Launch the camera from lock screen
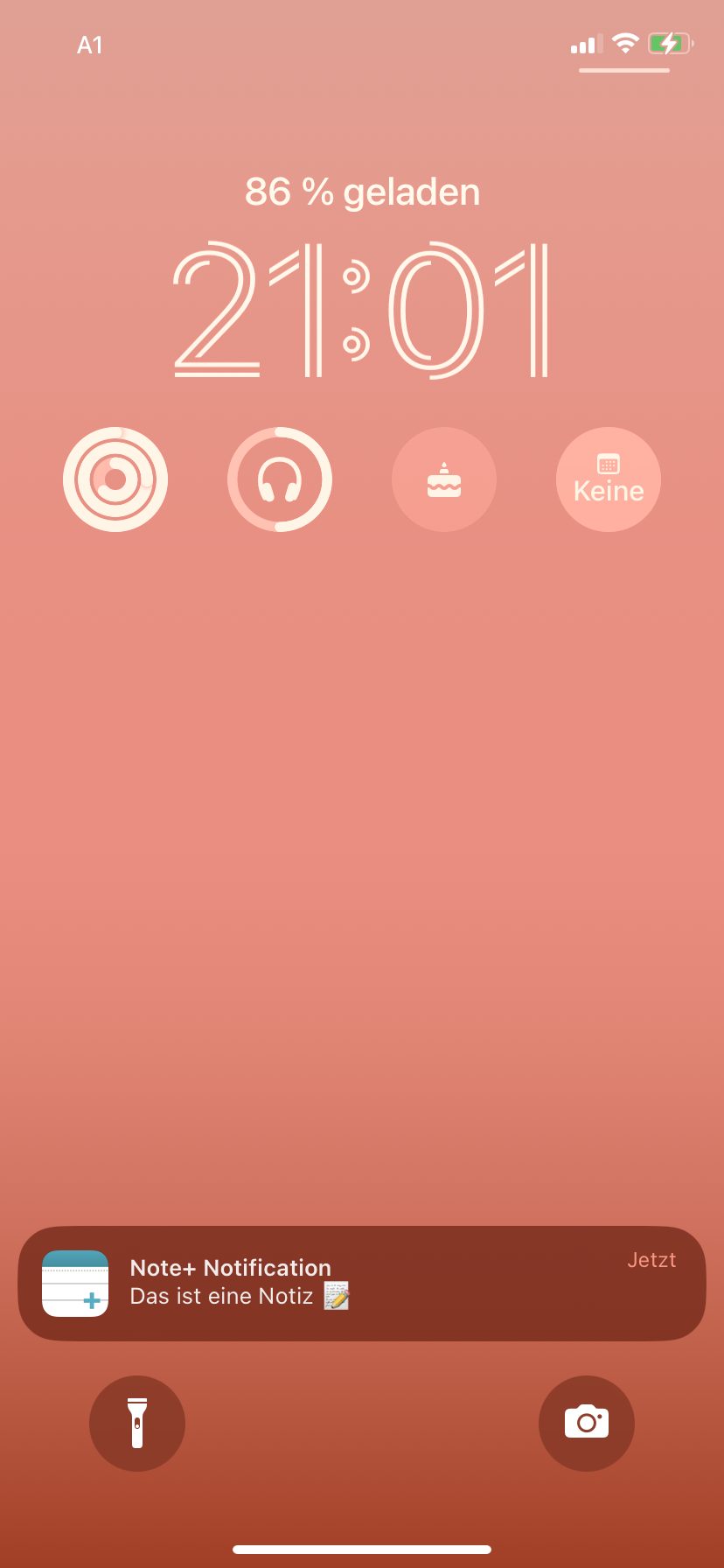This screenshot has width=724, height=1568. [x=587, y=1423]
